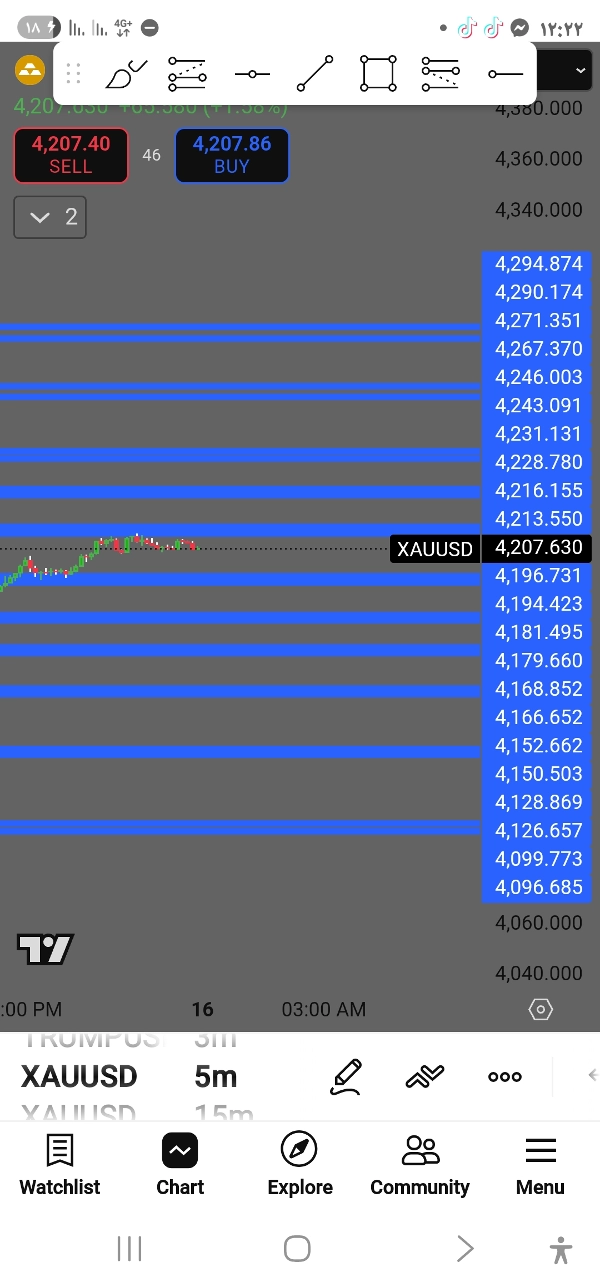The height and width of the screenshot is (1287, 600).
Task: Change the 5m timeframe
Action: (x=216, y=1076)
